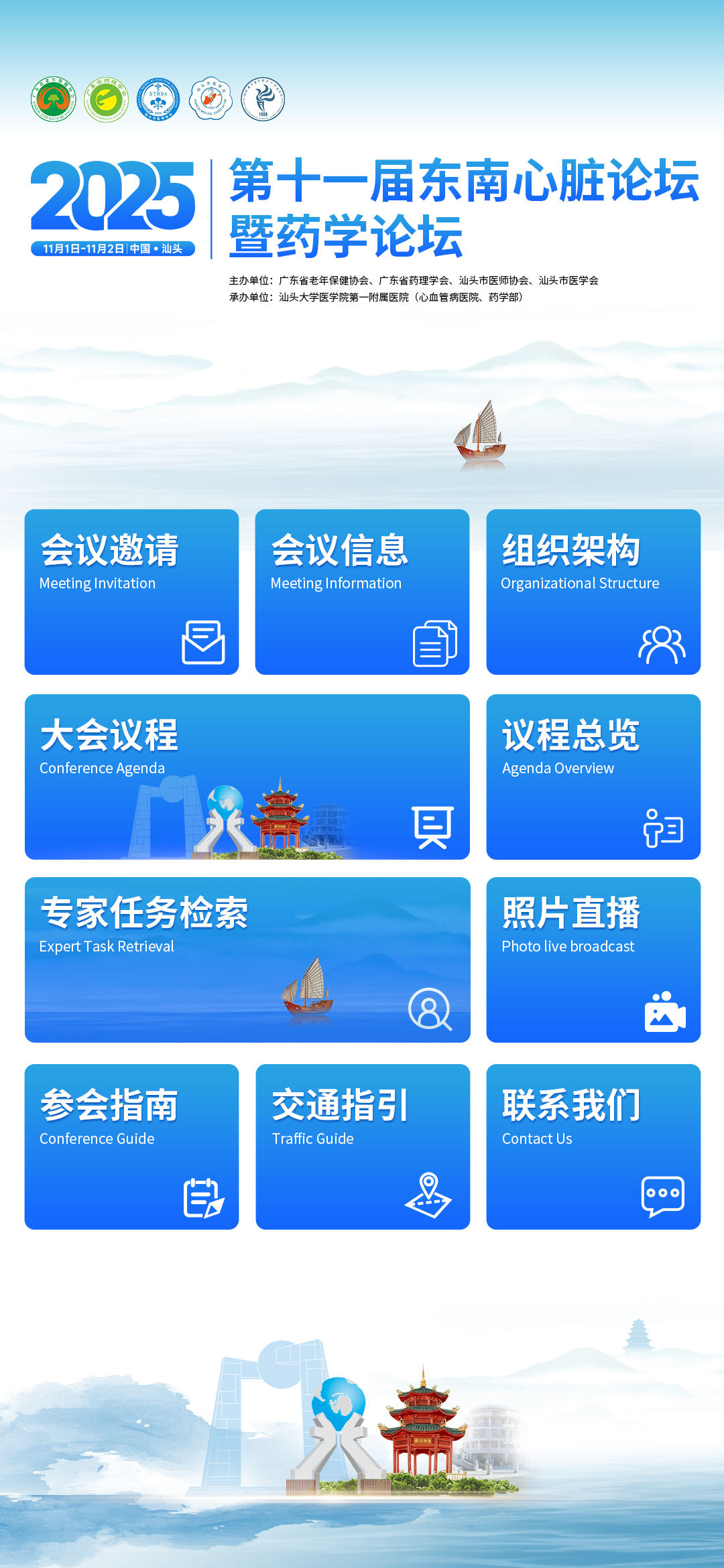Open the Conference Guide tile

click(131, 1147)
